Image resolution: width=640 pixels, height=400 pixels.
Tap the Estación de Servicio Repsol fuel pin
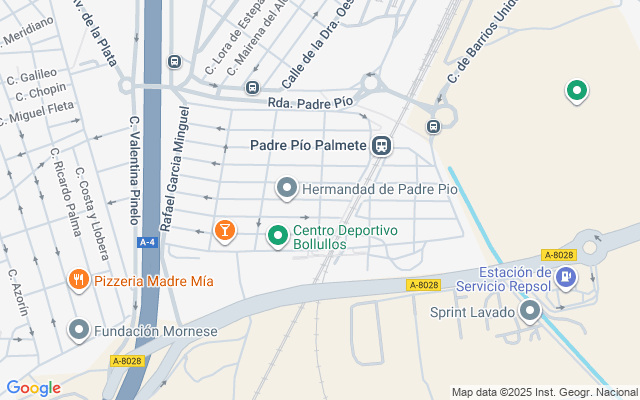(x=567, y=276)
